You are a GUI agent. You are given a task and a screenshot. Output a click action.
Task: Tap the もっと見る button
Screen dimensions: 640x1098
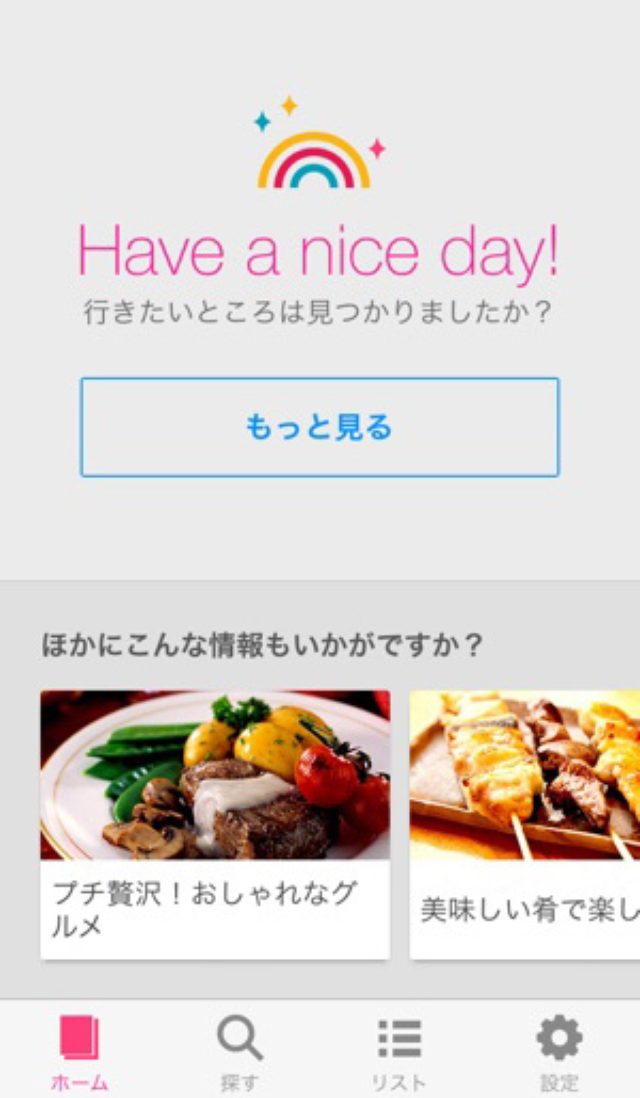[319, 427]
